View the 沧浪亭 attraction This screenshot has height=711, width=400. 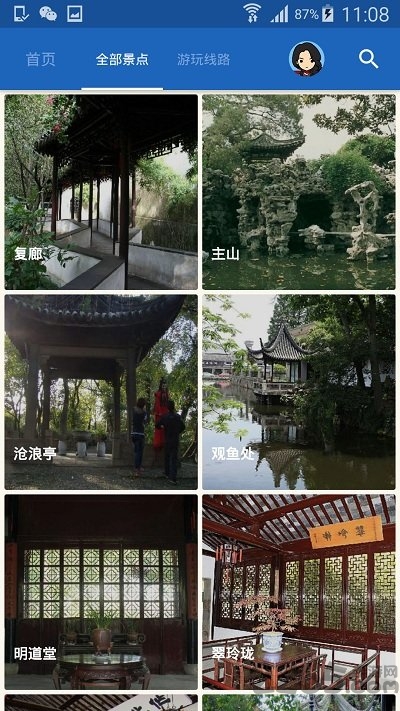point(101,392)
